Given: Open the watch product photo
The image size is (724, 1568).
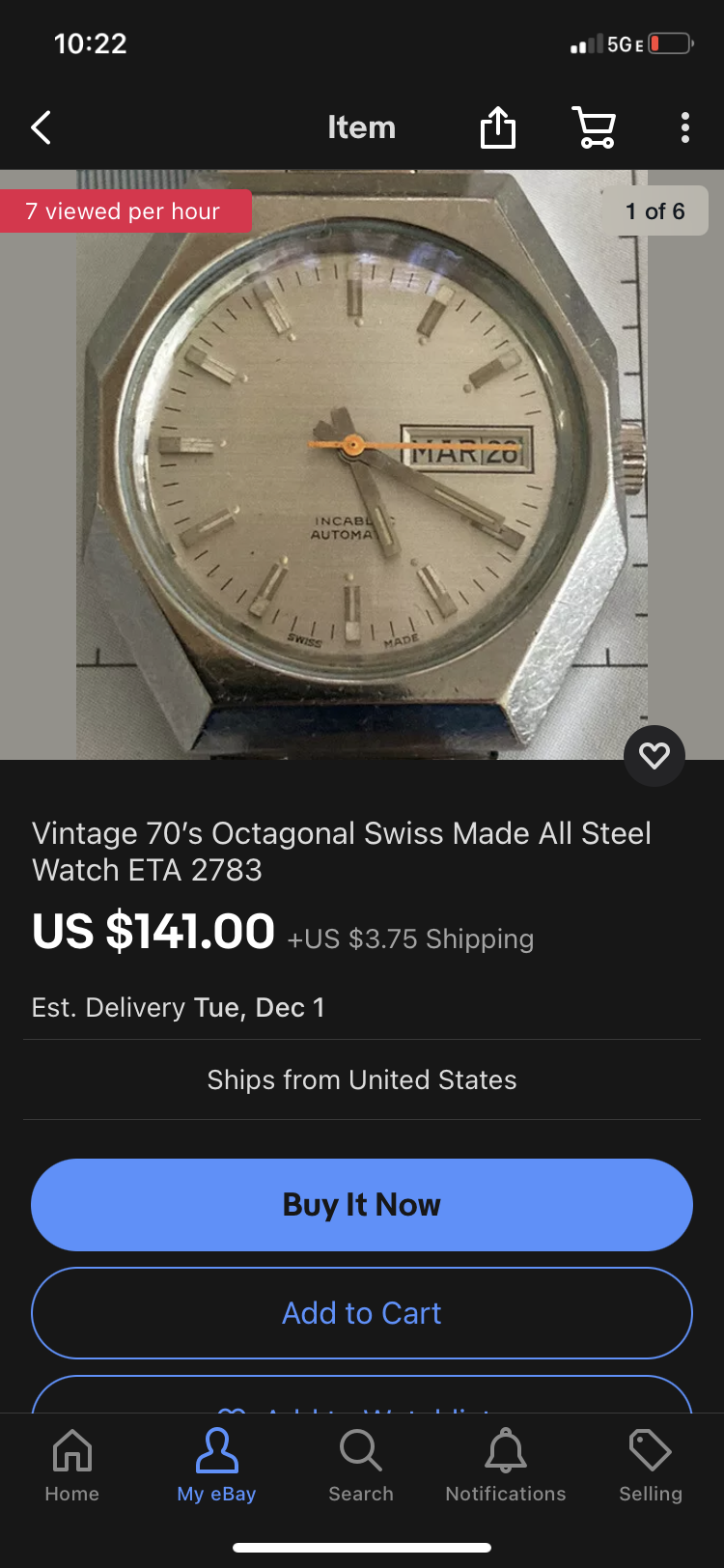Looking at the screenshot, I should (x=362, y=463).
